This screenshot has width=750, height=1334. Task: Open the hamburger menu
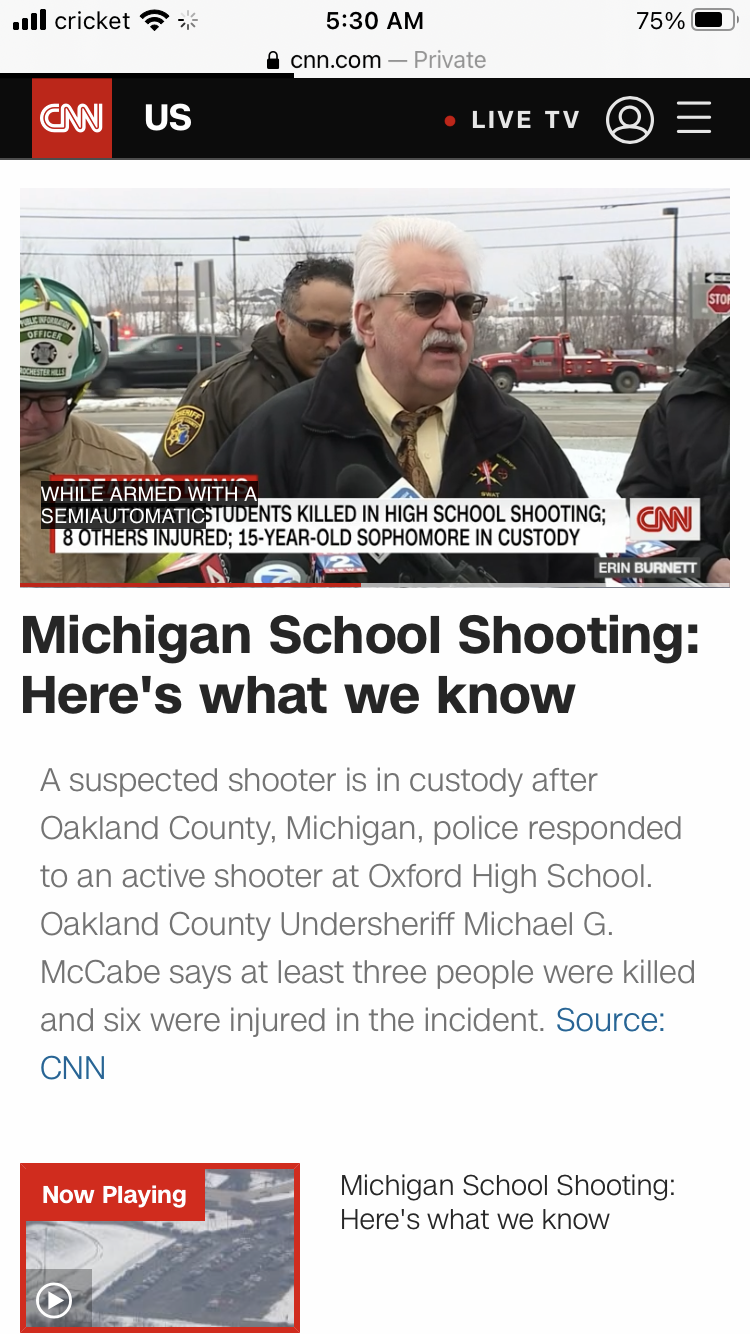click(x=694, y=118)
